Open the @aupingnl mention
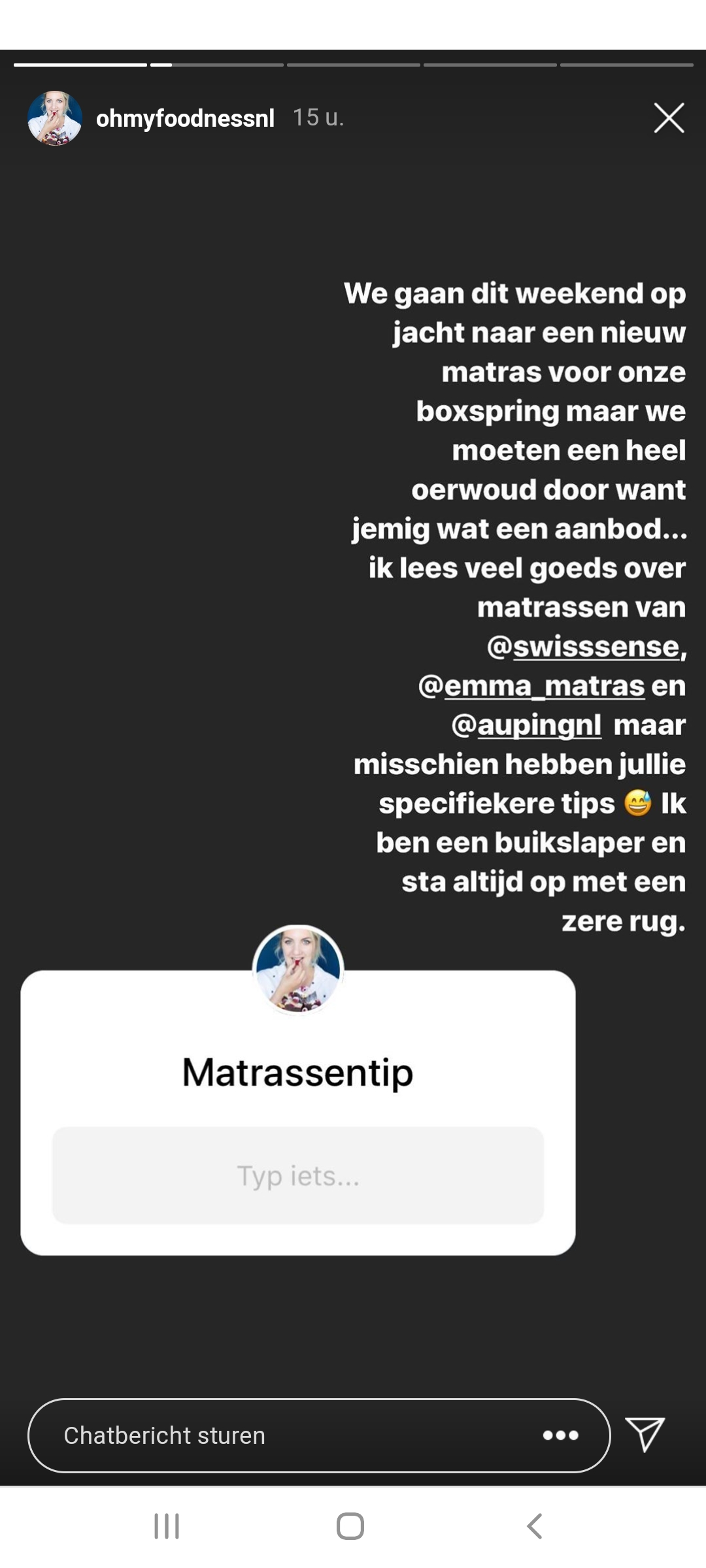Viewport: 706px width, 1568px height. pos(526,725)
